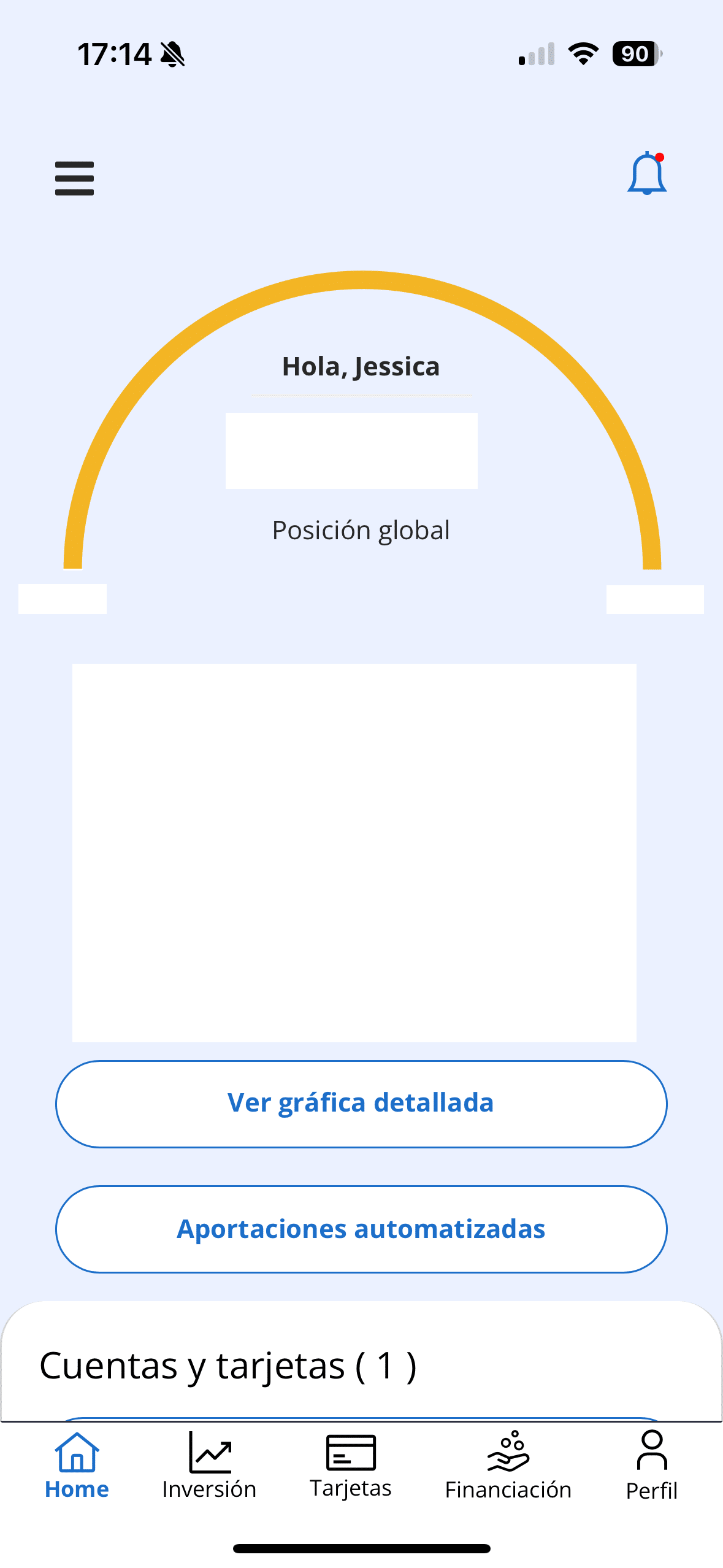Switch to the Financiación tab
723x1568 pixels.
508,1488
